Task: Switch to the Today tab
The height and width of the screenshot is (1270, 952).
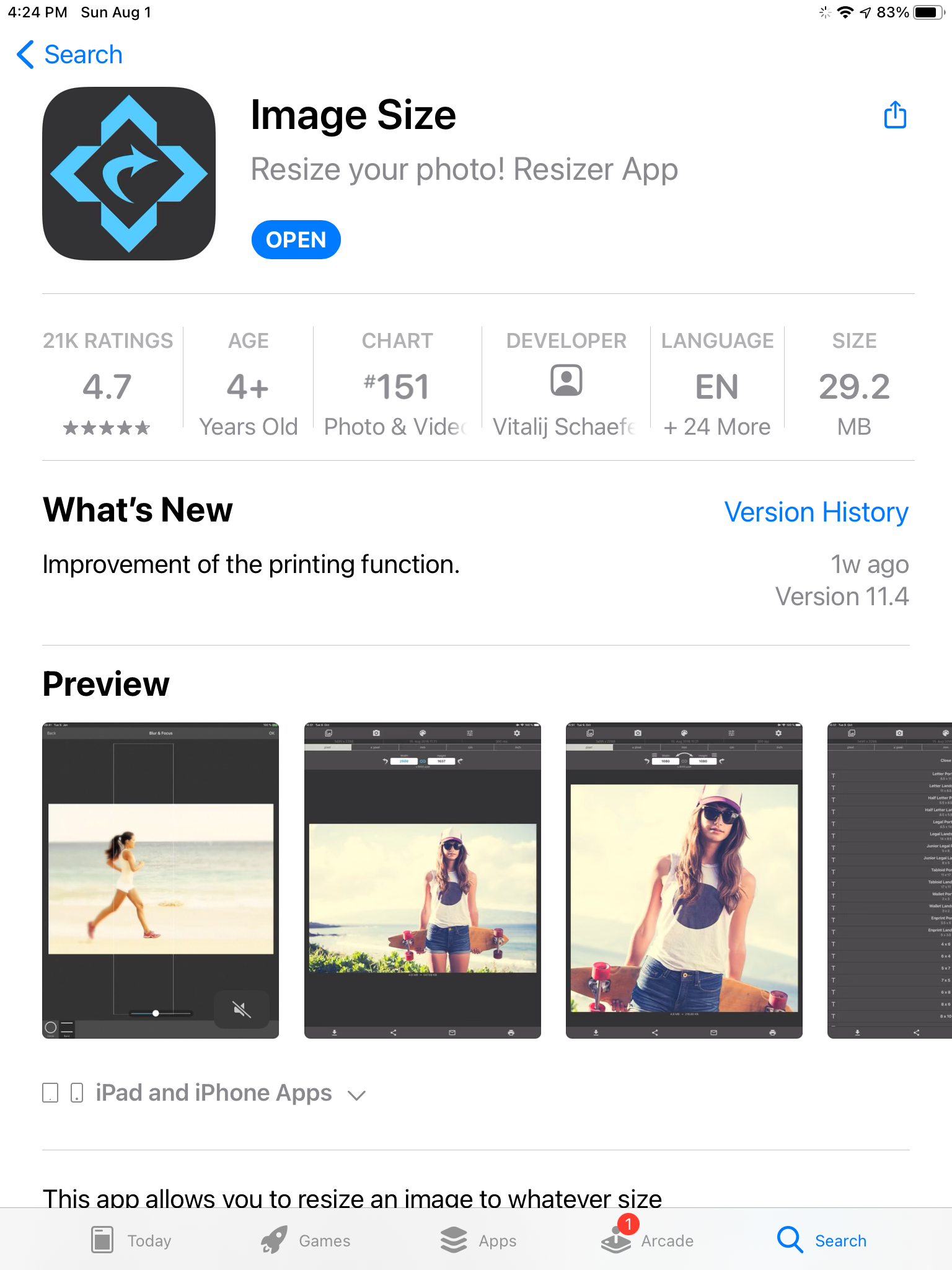Action: (131, 1240)
